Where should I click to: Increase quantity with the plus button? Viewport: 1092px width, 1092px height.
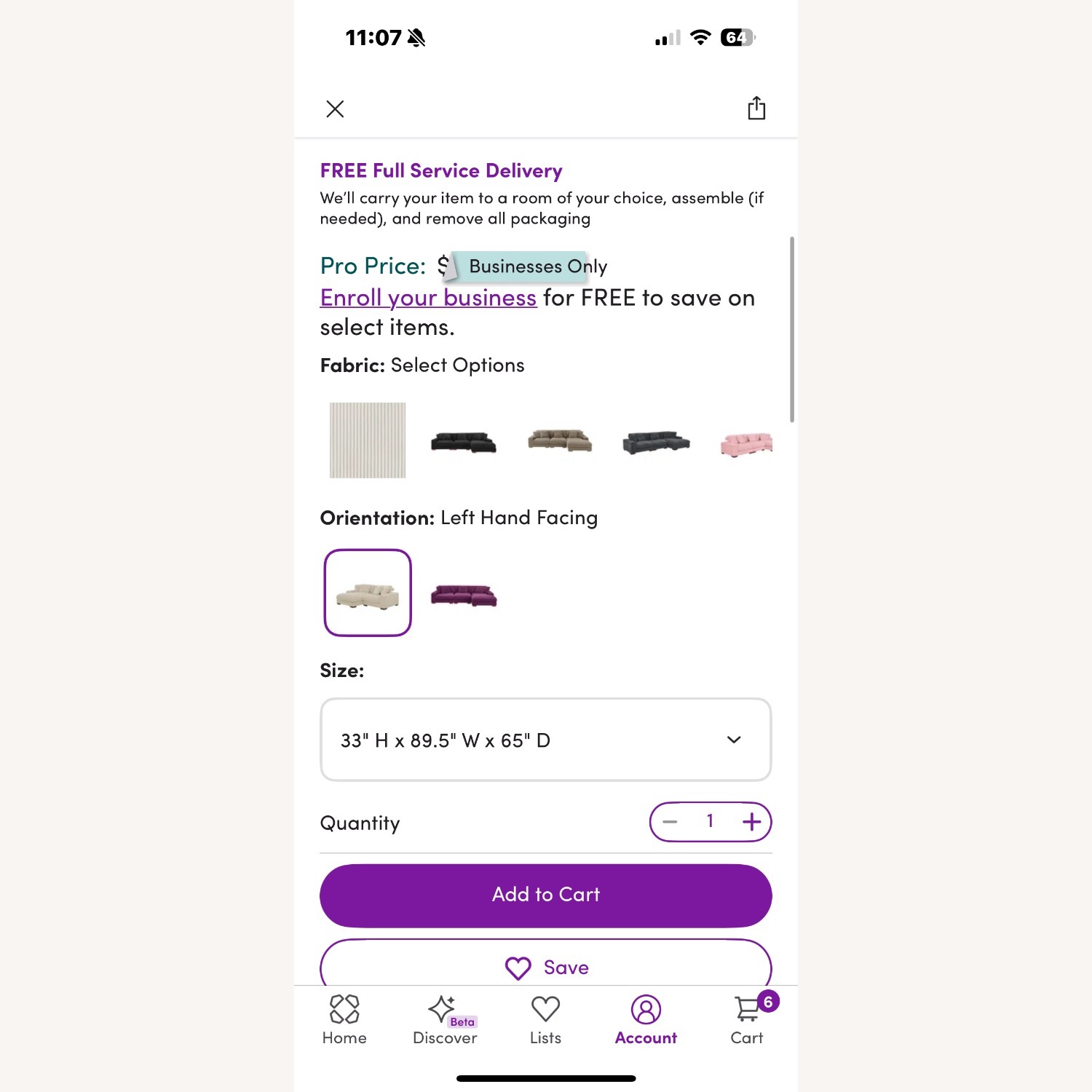point(751,822)
